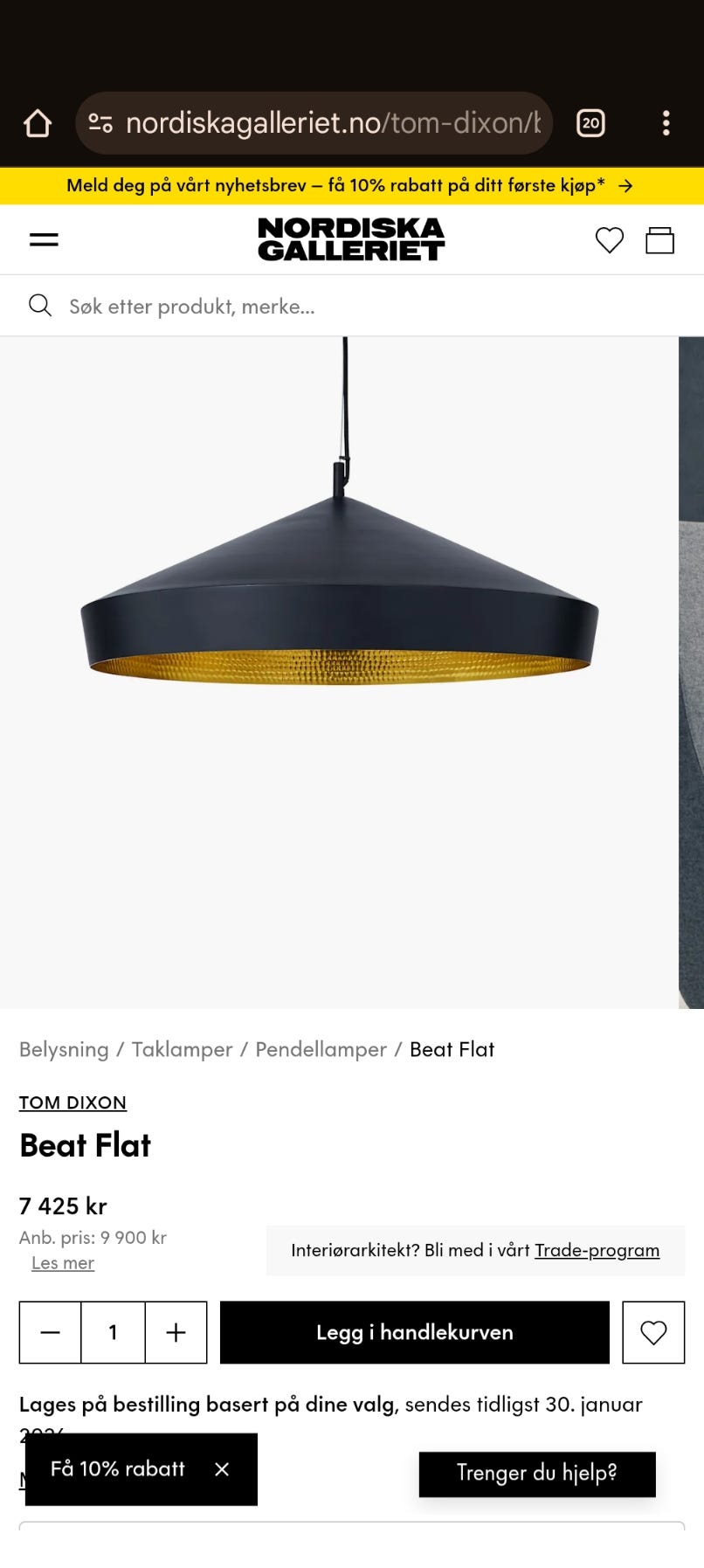The width and height of the screenshot is (704, 1568).
Task: Expand pricing details via Les mer
Action: point(62,1262)
